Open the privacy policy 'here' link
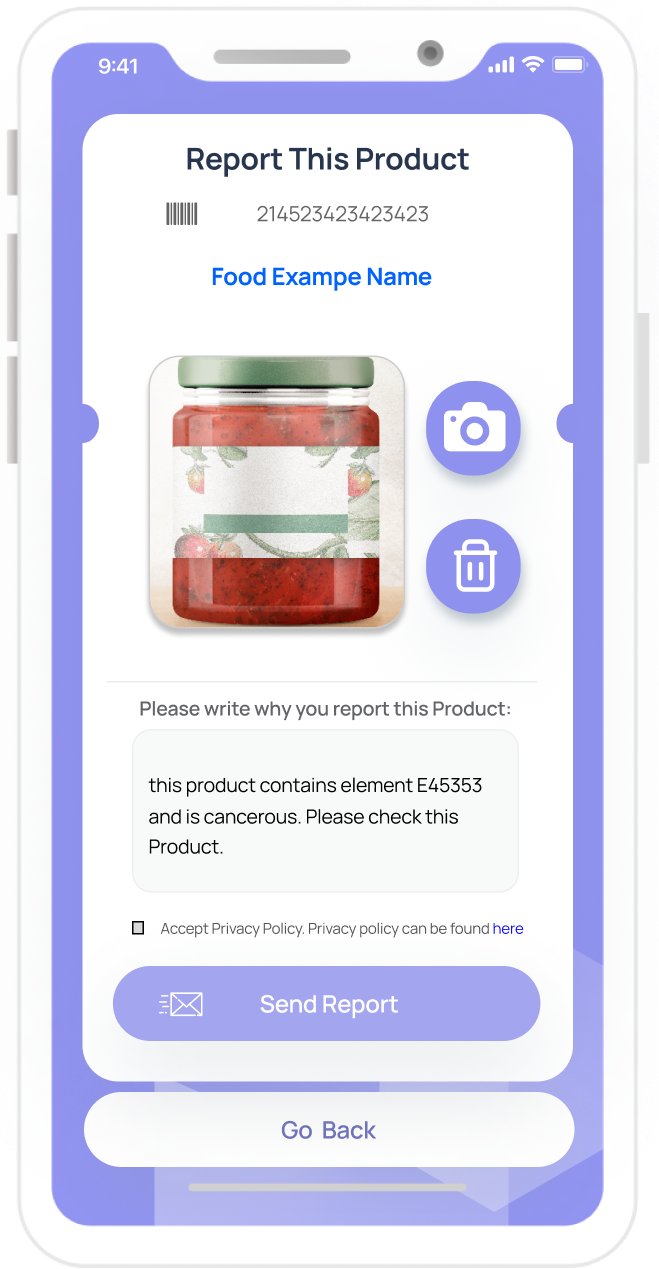659x1269 pixels. (508, 929)
